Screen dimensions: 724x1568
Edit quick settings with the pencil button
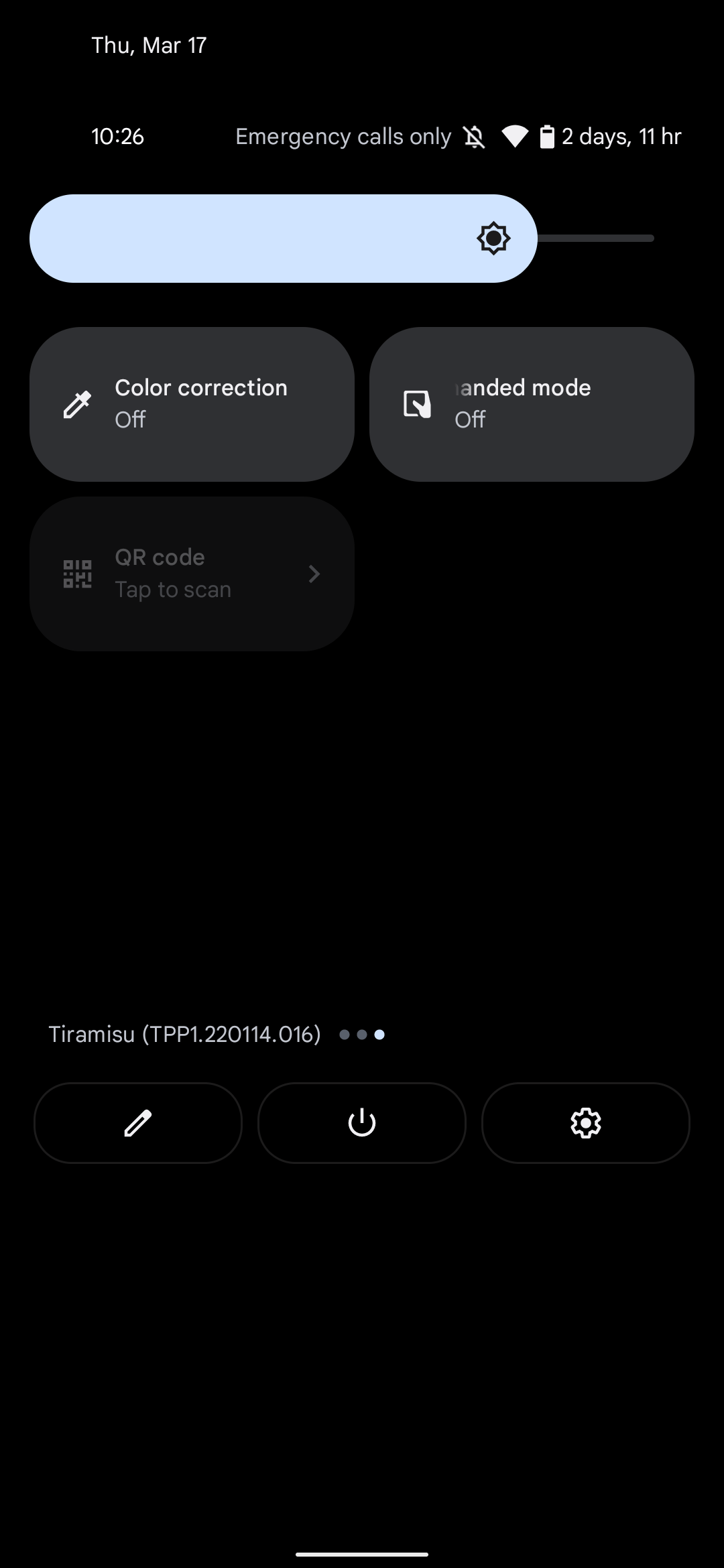[138, 1123]
